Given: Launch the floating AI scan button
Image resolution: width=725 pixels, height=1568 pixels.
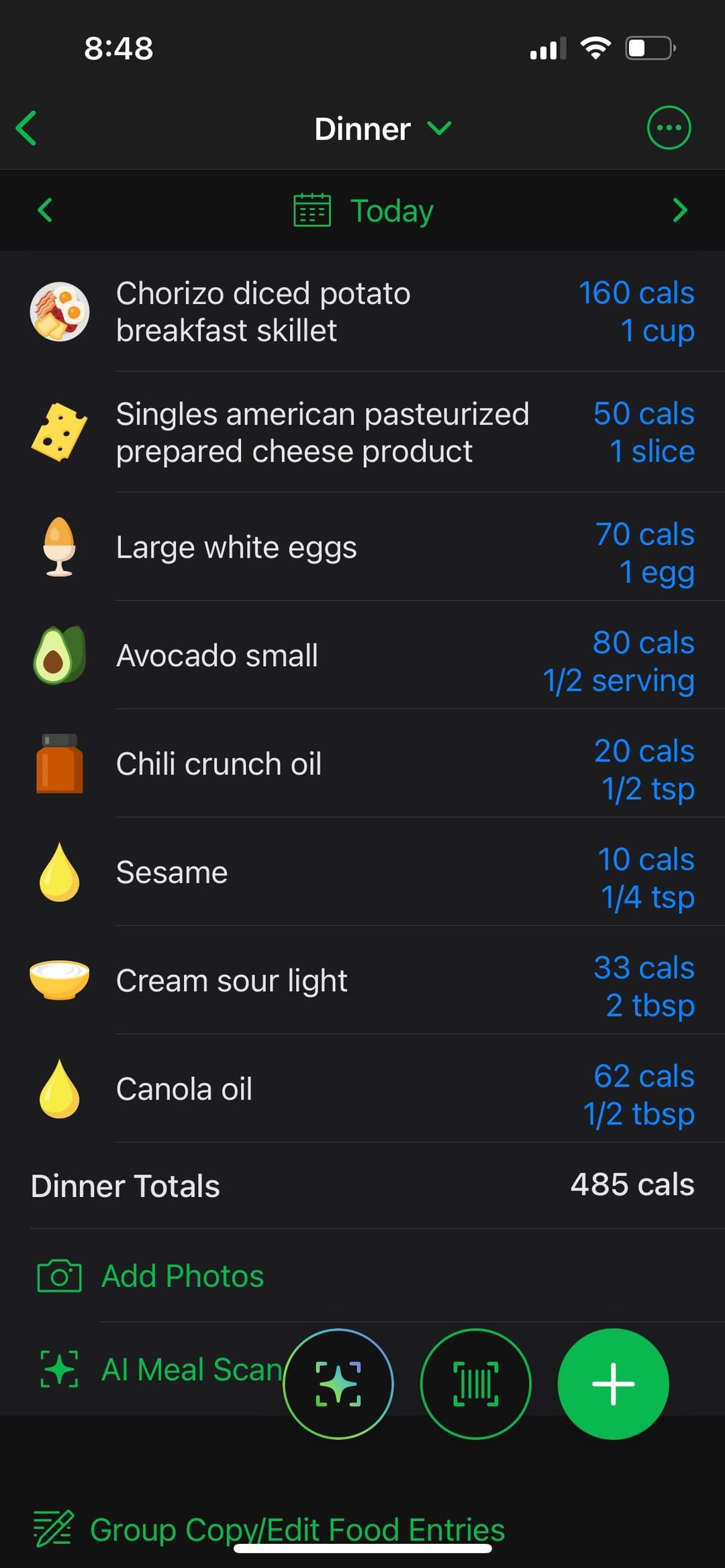Looking at the screenshot, I should [338, 1383].
